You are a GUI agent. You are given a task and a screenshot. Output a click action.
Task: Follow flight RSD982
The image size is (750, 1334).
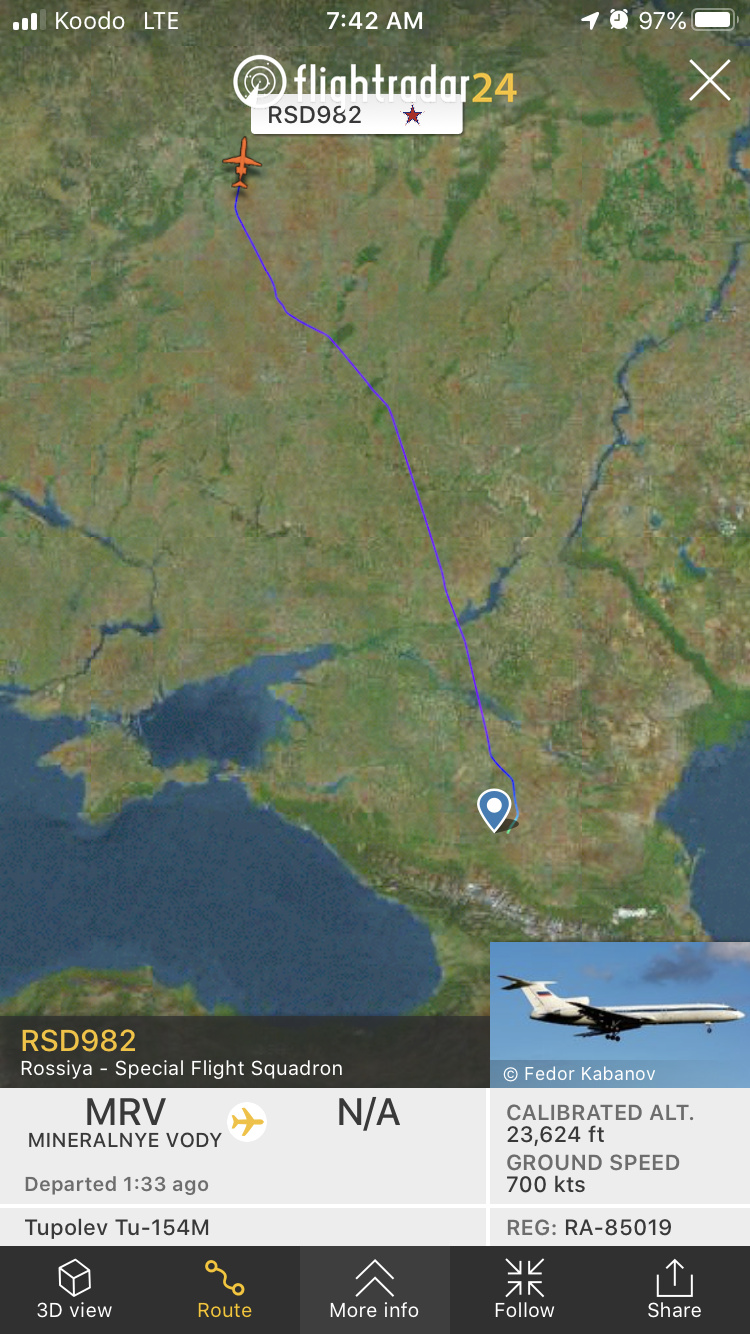[524, 1290]
